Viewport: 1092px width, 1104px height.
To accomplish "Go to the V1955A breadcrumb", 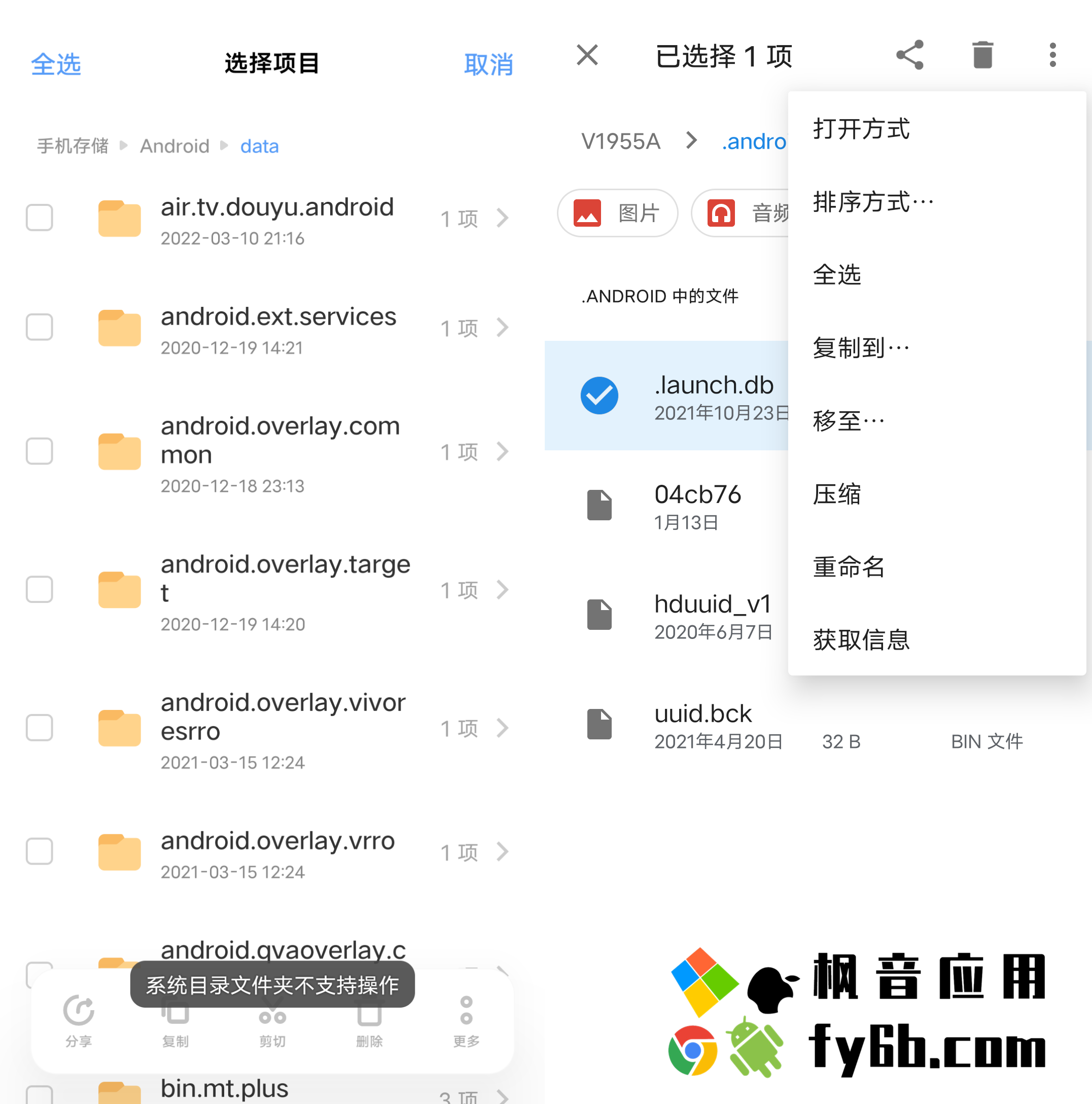I will click(x=621, y=141).
